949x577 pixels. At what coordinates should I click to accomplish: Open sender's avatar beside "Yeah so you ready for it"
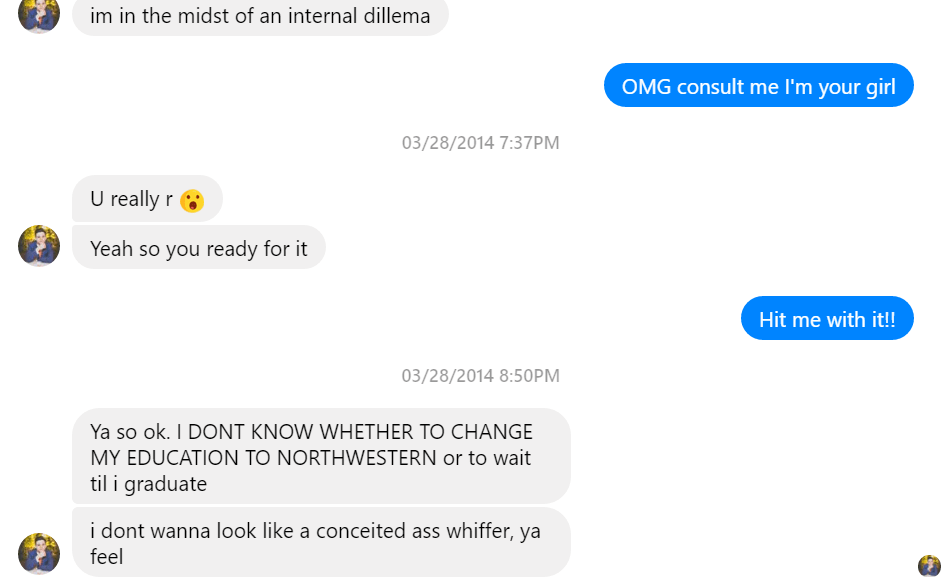coord(39,246)
